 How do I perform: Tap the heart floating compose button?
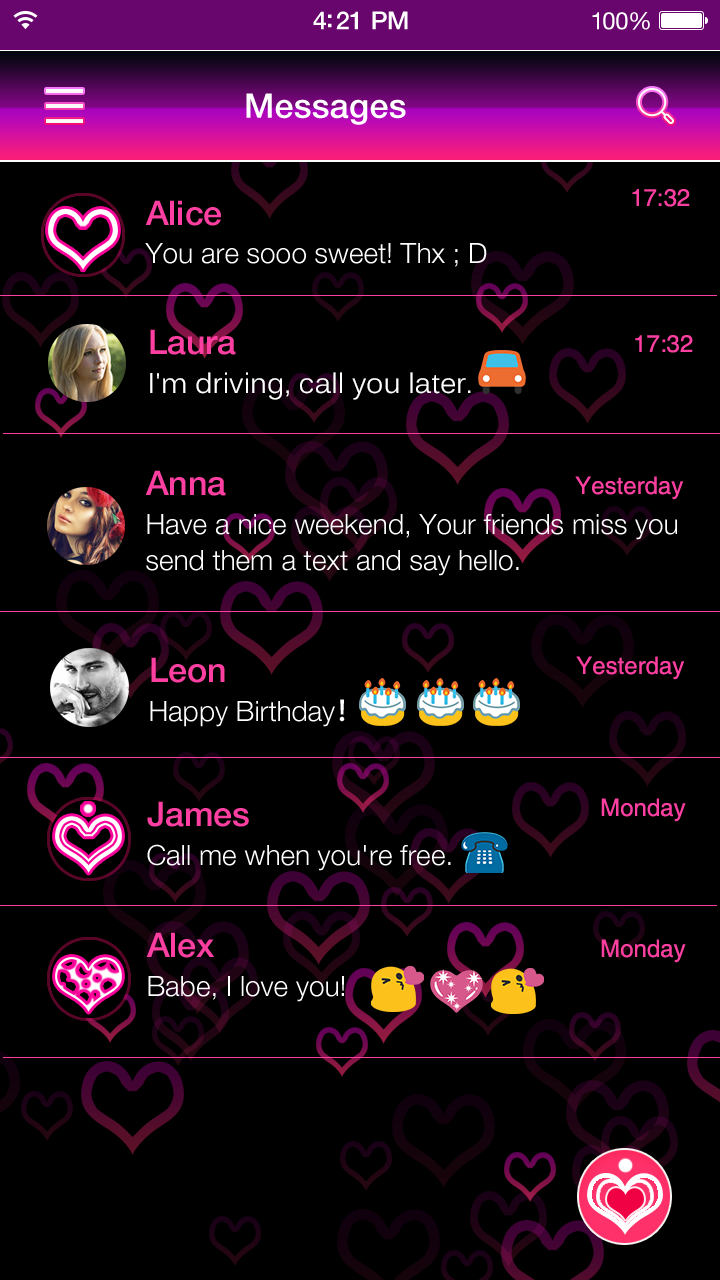(x=624, y=1196)
